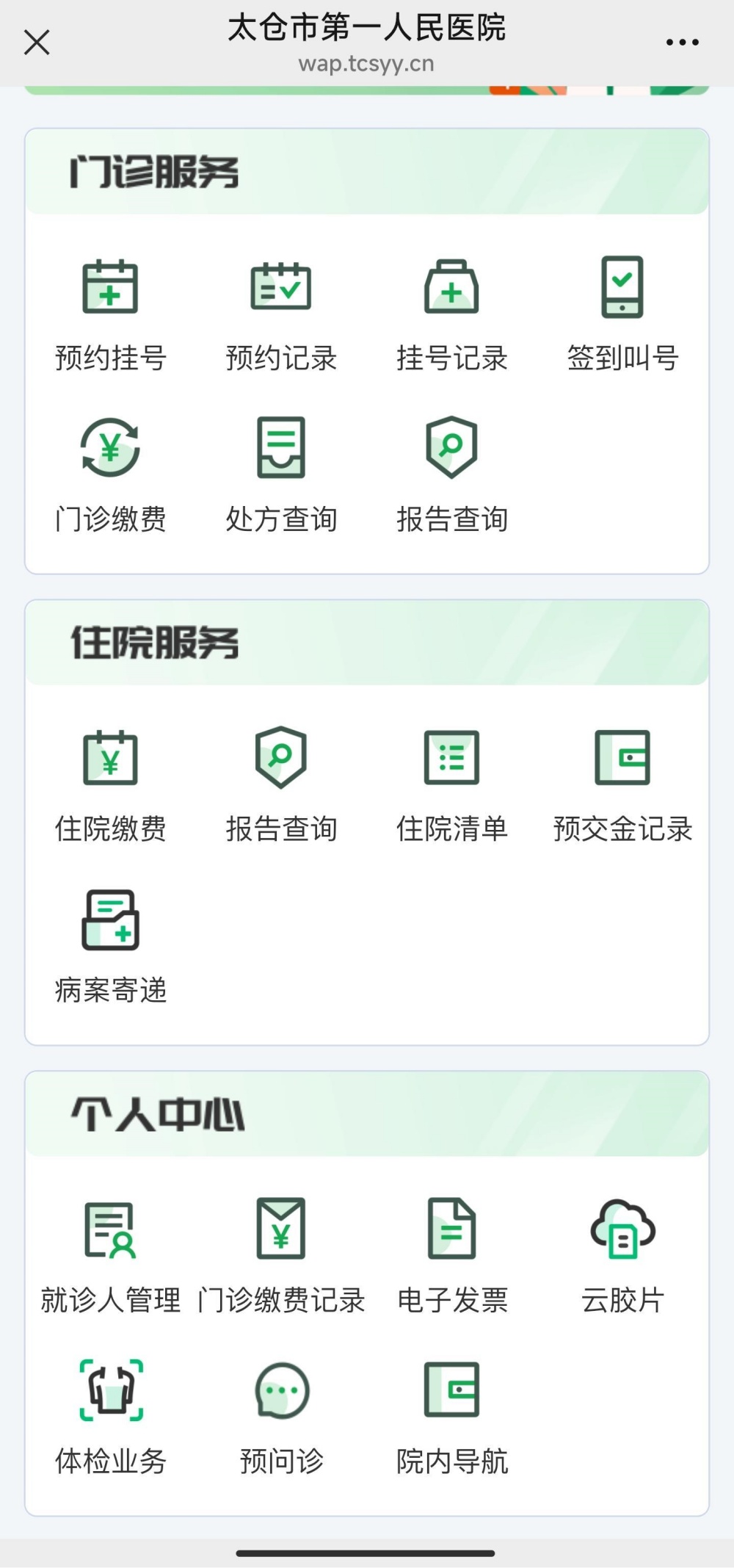
Task: Open the three-dot overflow menu
Action: click(x=682, y=43)
